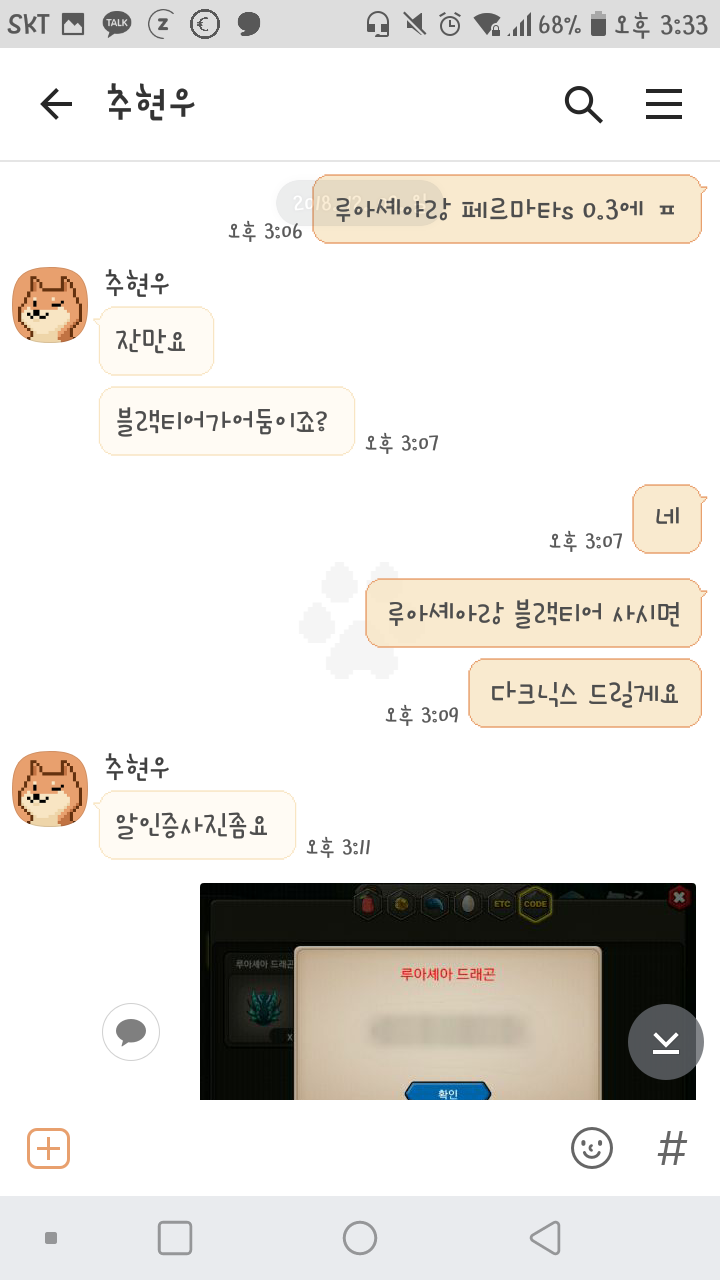
Task: Tap the message input field
Action: click(x=320, y=1148)
